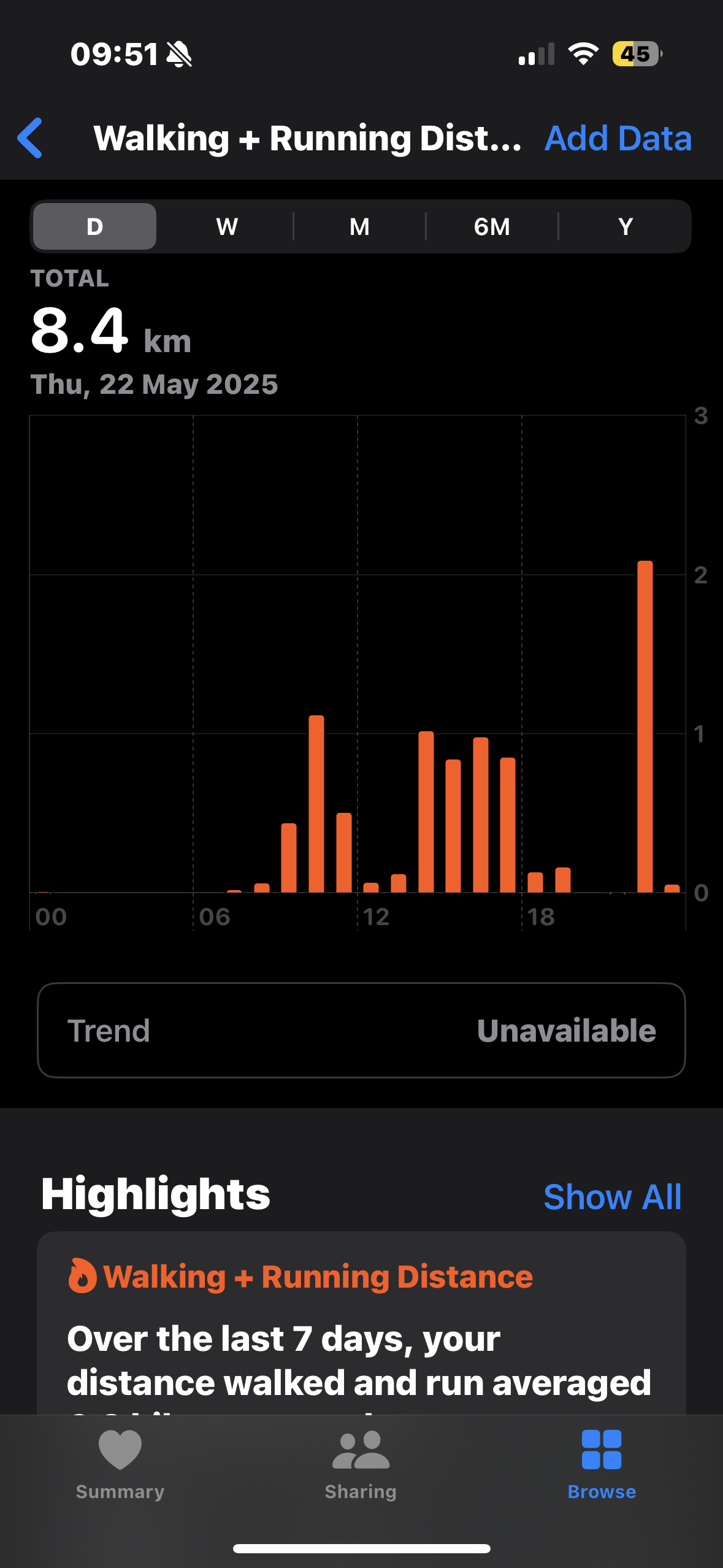Open the Trend Unavailable row
Viewport: 723px width, 1568px height.
[361, 1030]
